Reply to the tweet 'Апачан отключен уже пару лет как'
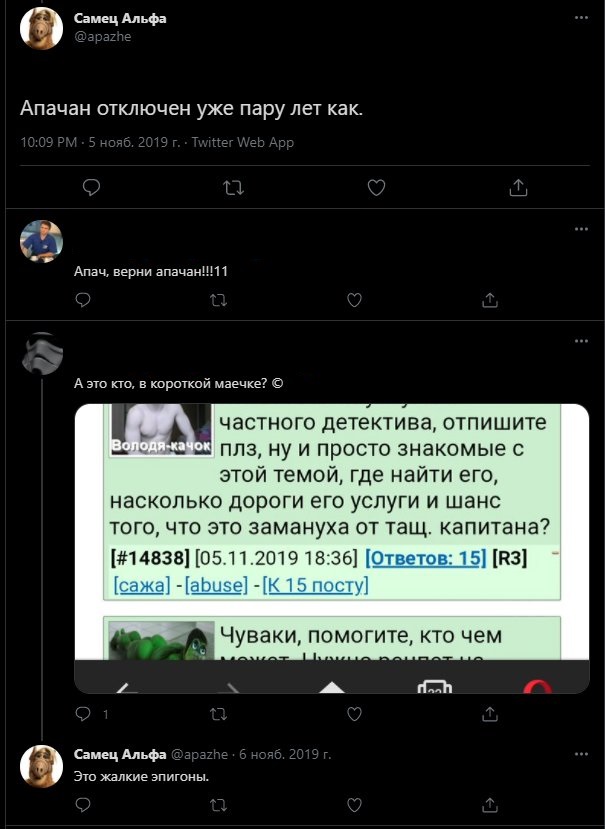605x829 pixels. pos(91,186)
